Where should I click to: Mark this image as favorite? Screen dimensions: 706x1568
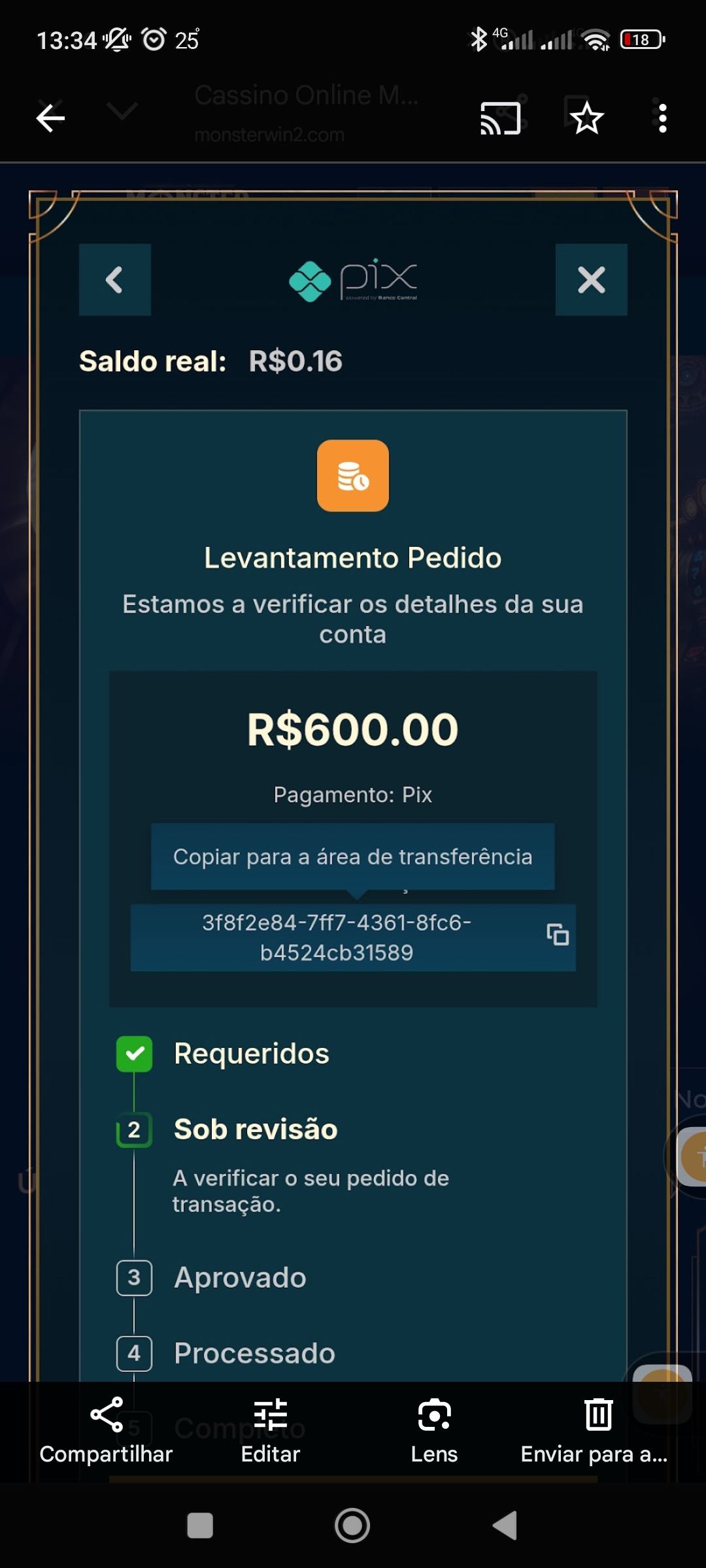point(586,118)
